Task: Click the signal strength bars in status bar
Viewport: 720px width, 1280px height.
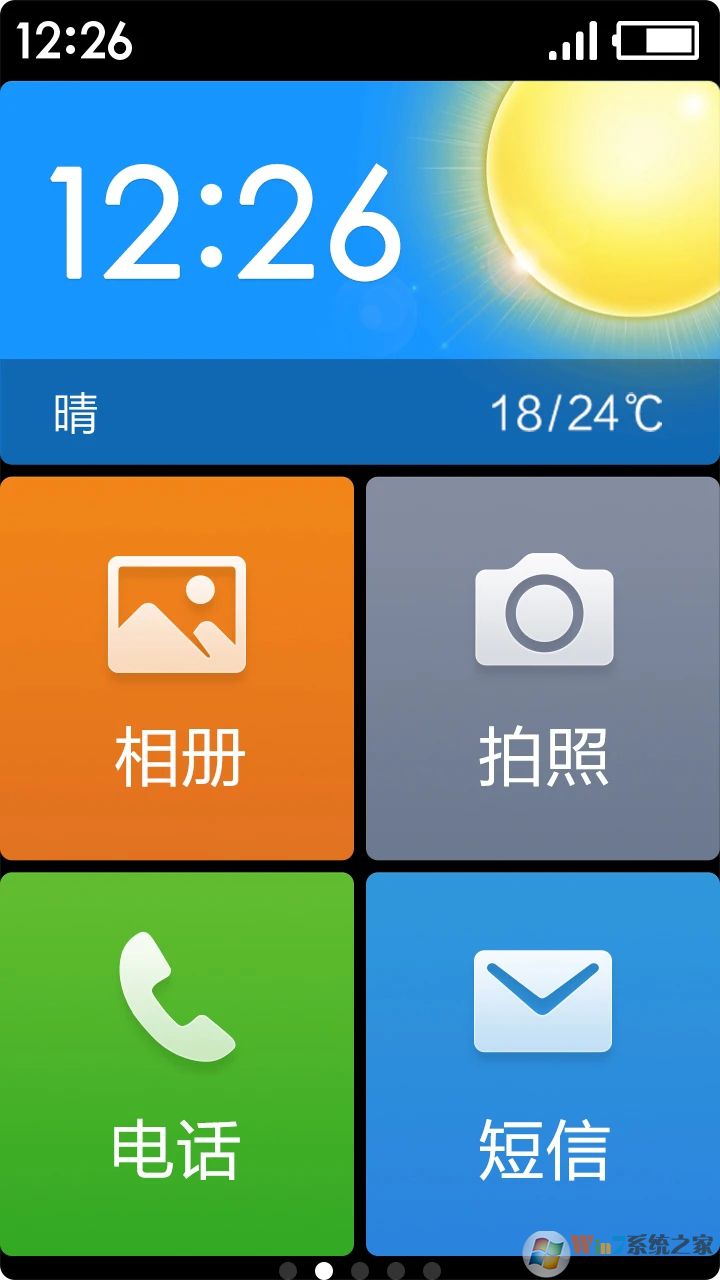Action: tap(572, 42)
